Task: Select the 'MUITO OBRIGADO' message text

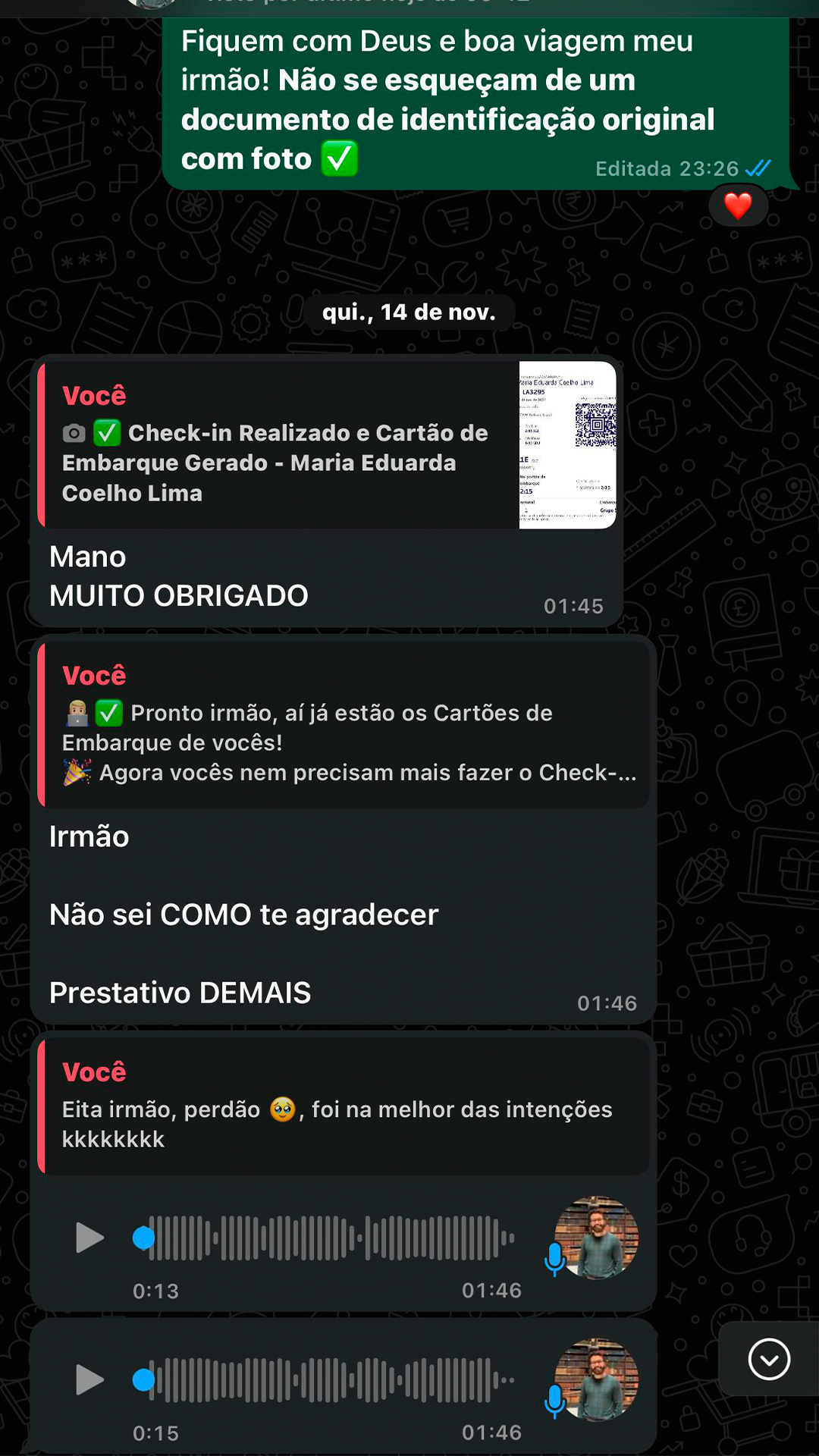Action: (177, 596)
